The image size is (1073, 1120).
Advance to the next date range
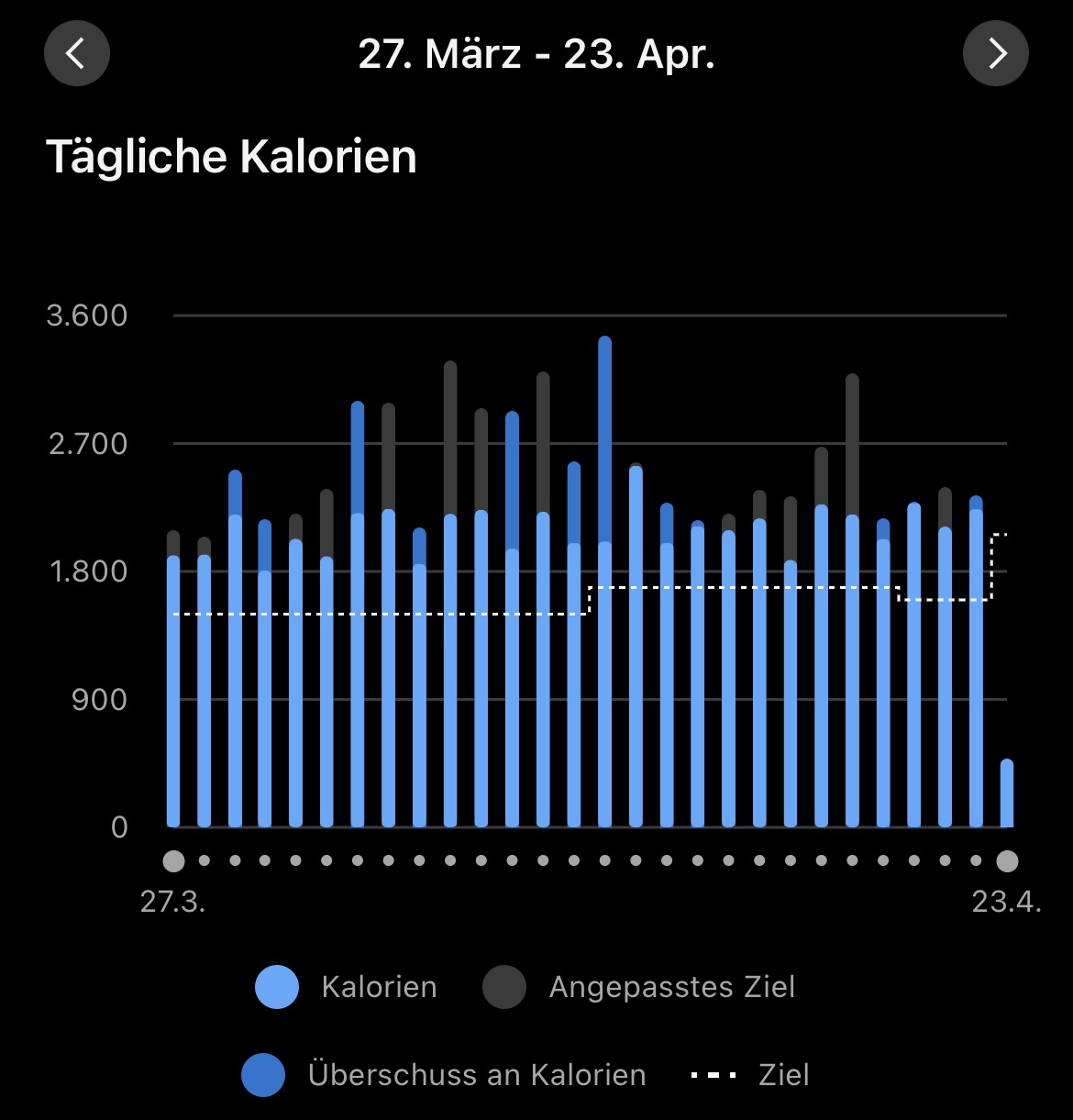click(x=996, y=53)
